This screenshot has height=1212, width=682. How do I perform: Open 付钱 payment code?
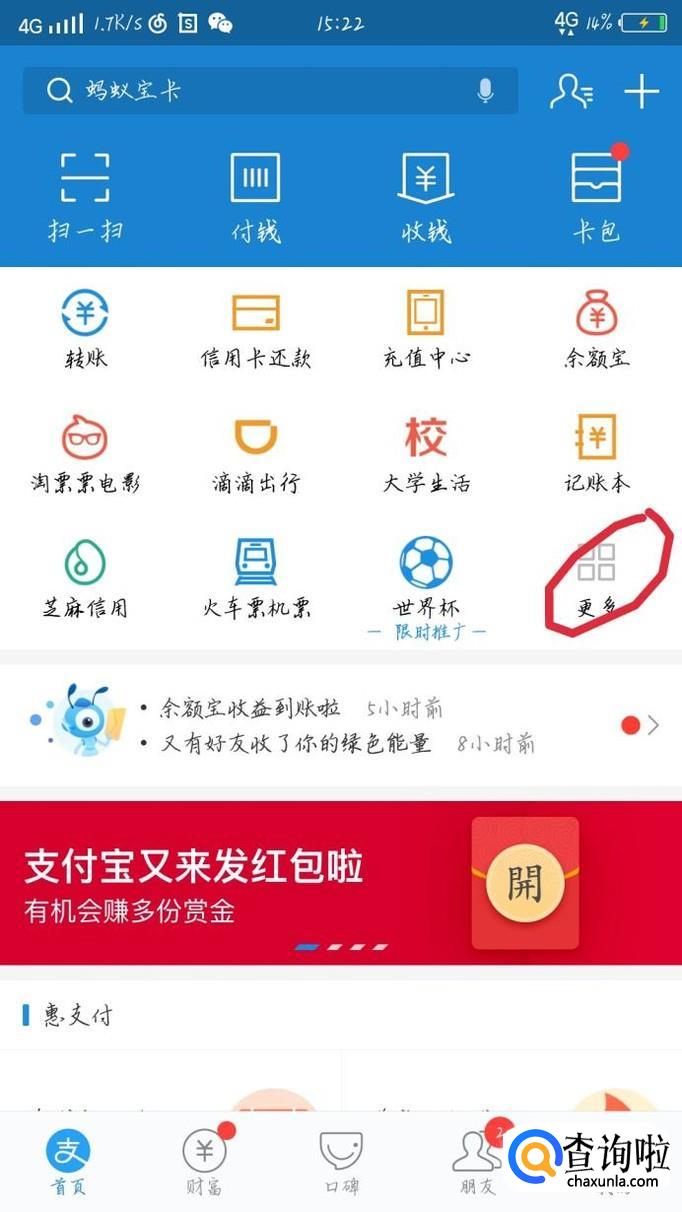pyautogui.click(x=255, y=197)
